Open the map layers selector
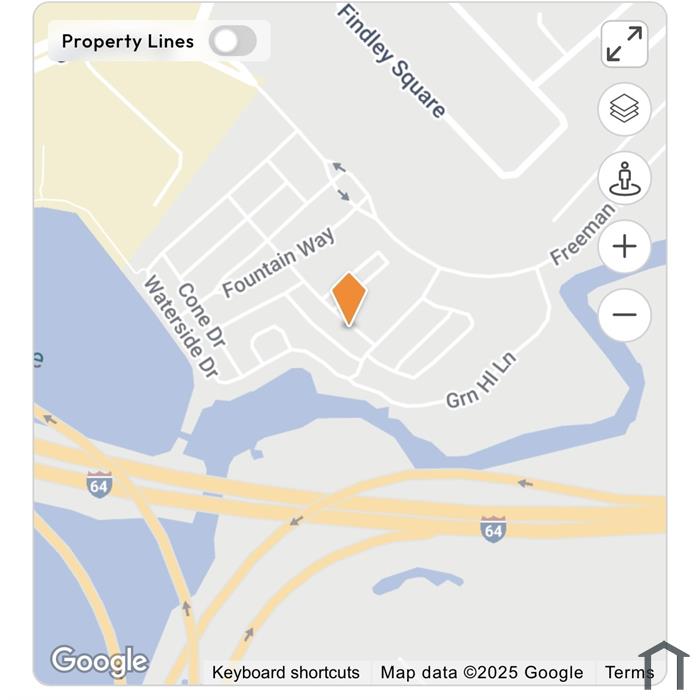700x700 pixels. (624, 110)
